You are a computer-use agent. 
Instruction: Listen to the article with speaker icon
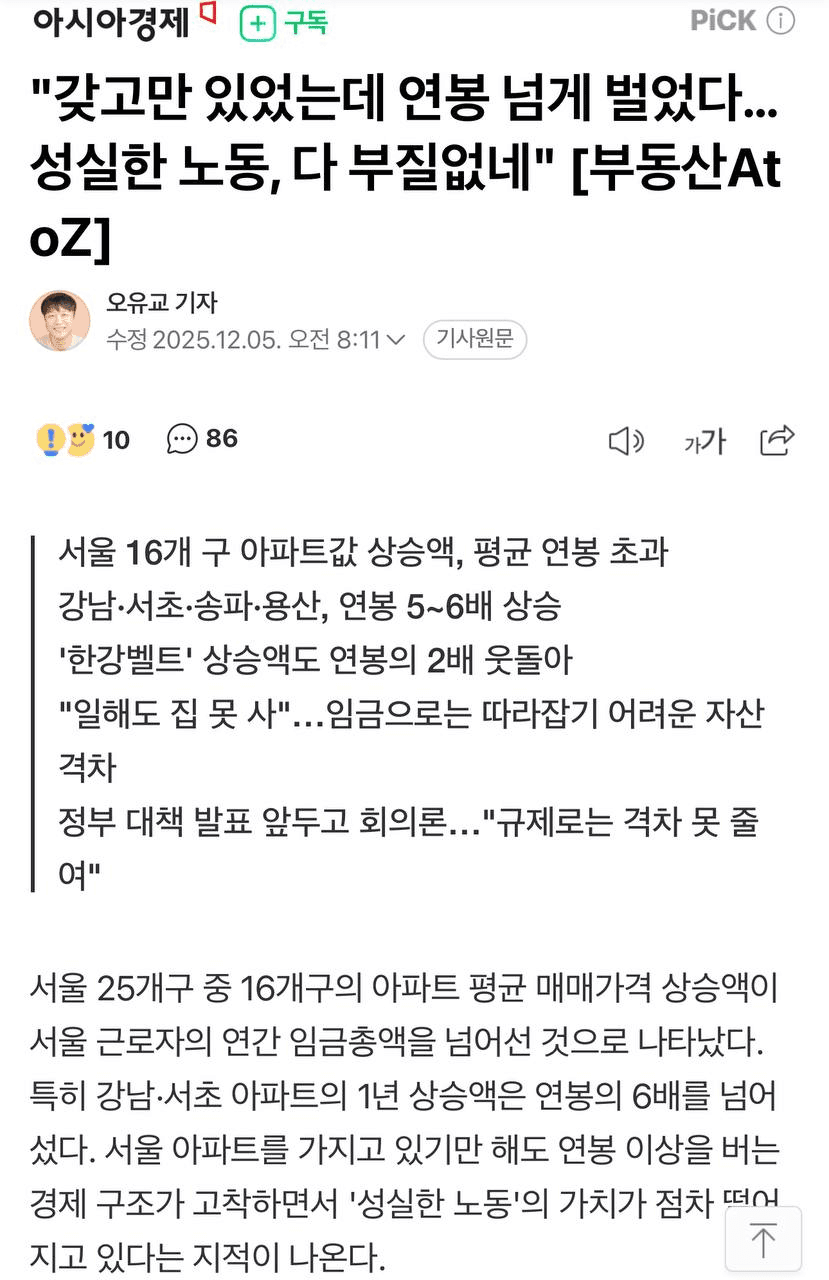(626, 441)
